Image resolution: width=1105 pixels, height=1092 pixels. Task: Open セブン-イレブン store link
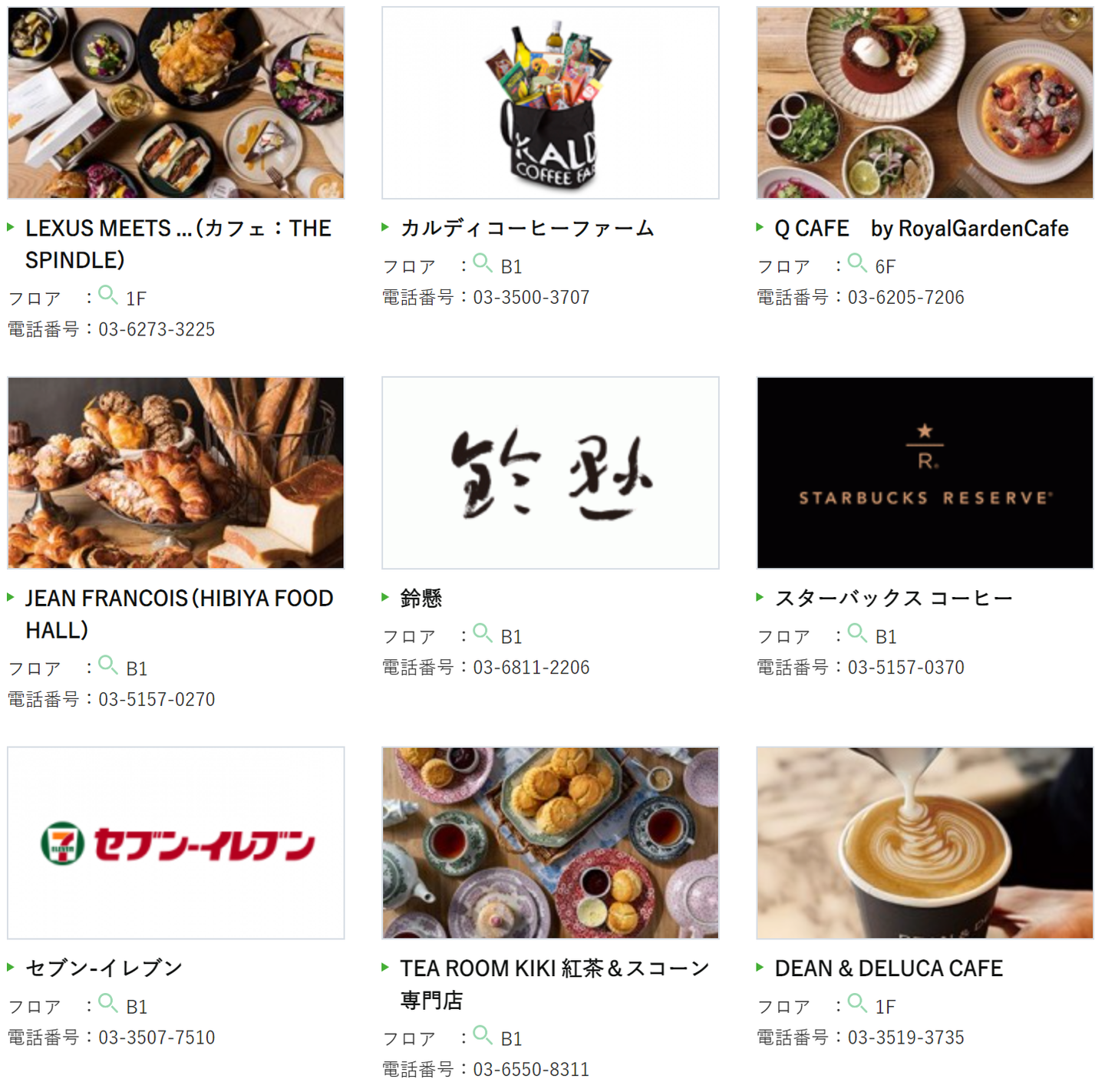click(x=104, y=968)
